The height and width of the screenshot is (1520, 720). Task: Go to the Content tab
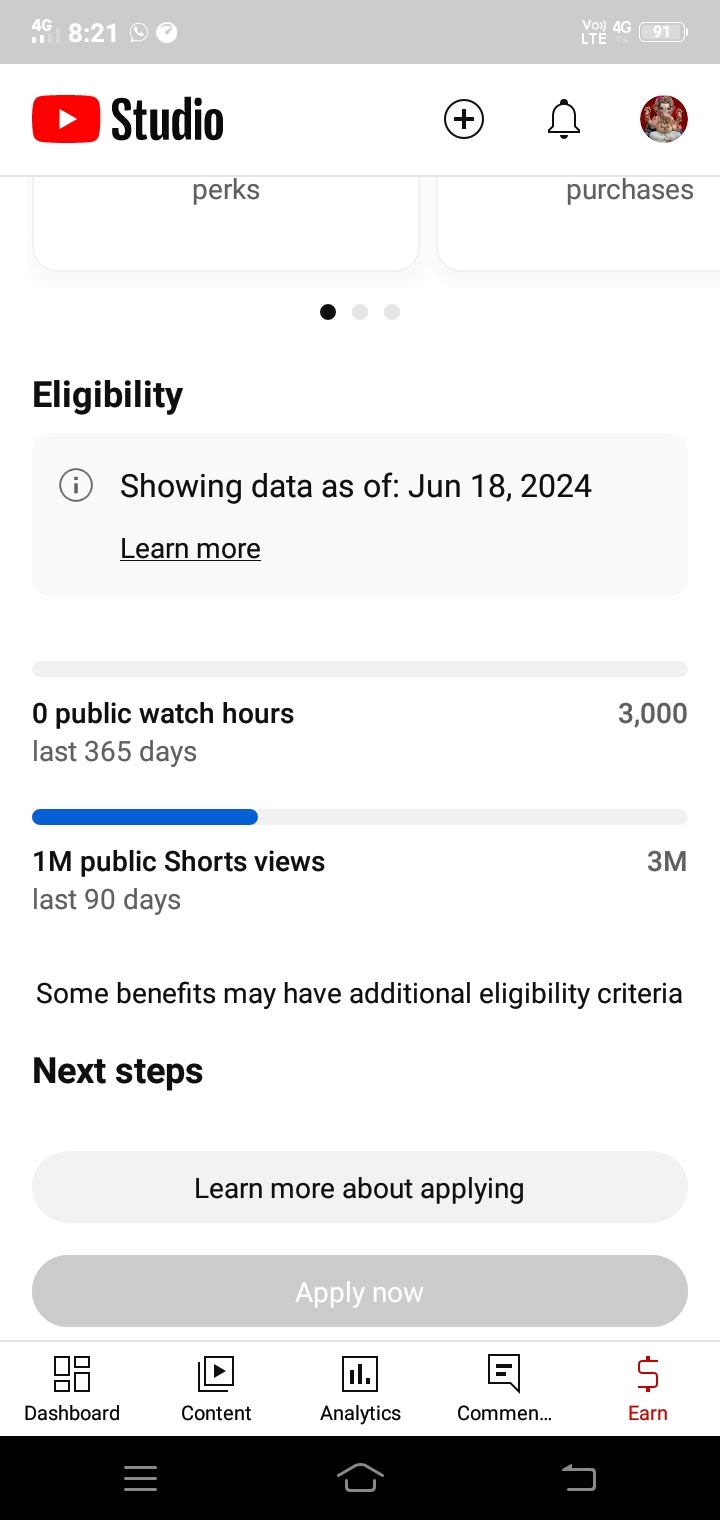(x=216, y=1388)
